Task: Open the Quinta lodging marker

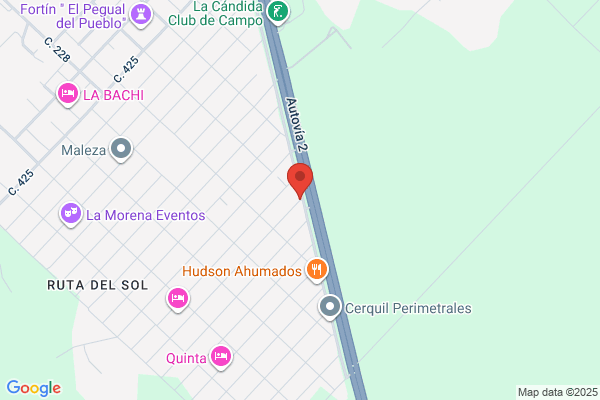Action: pos(222,356)
